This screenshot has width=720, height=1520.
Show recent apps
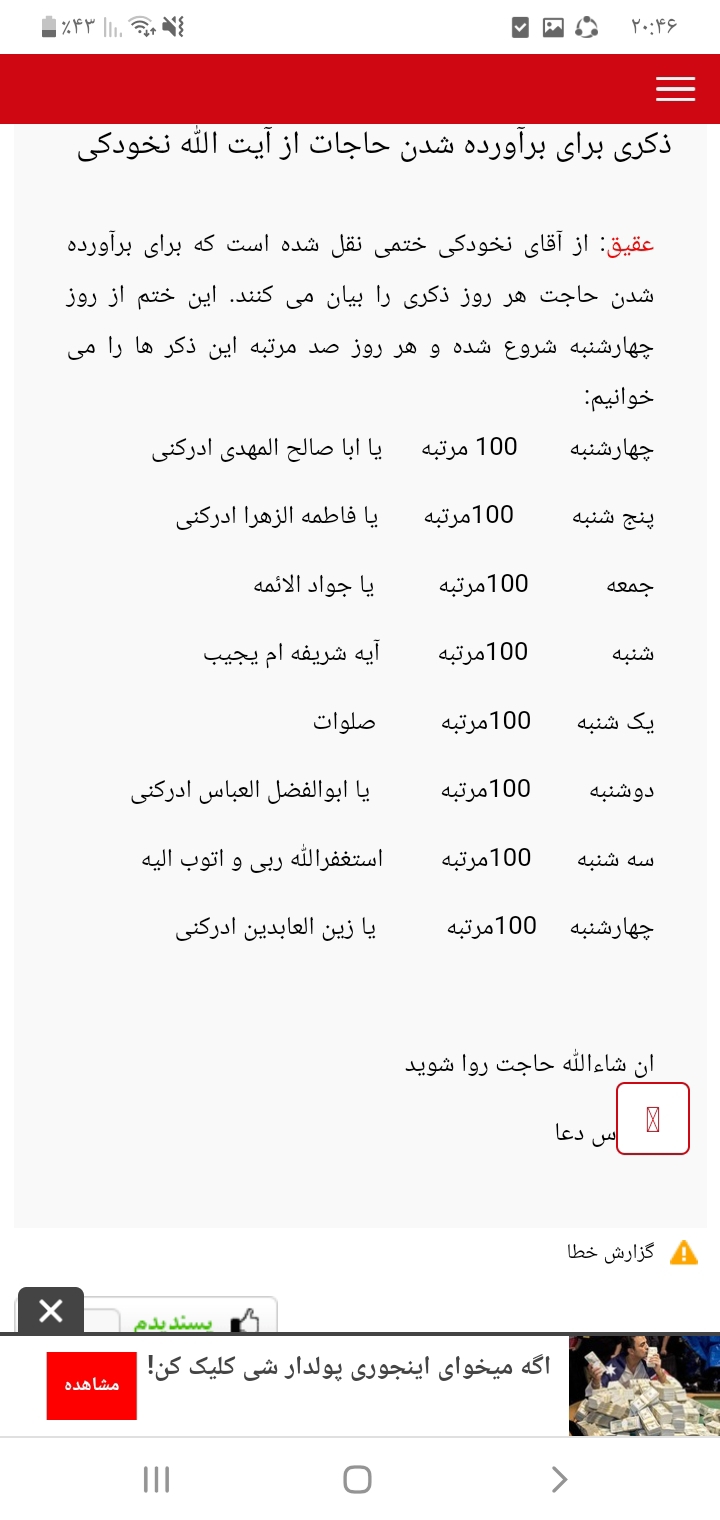click(156, 1479)
